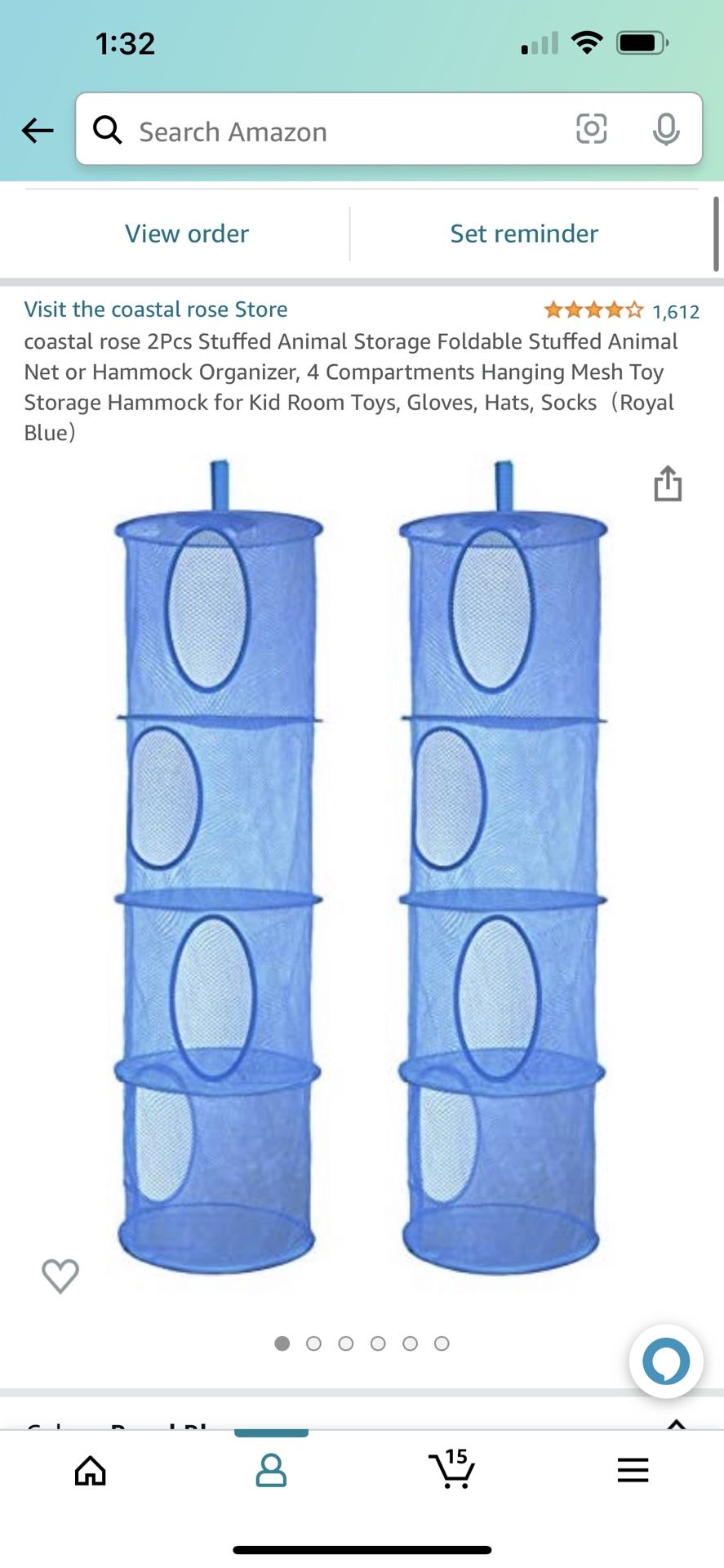The height and width of the screenshot is (1568, 724).
Task: Select the first carousel dot indicator
Action: tap(282, 1343)
